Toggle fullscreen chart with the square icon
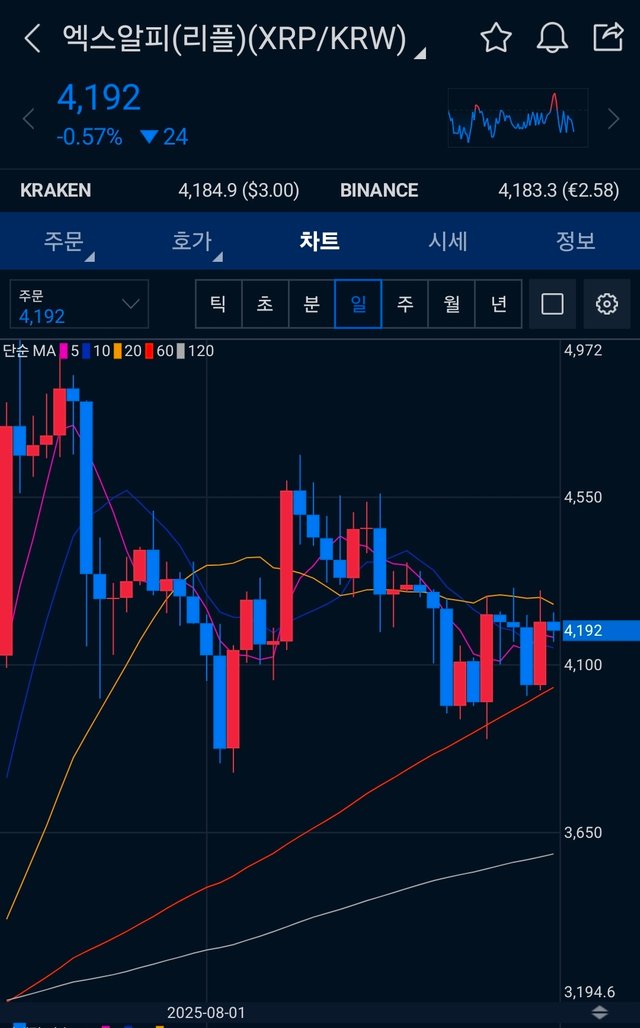Viewport: 640px width, 1028px height. click(x=552, y=304)
